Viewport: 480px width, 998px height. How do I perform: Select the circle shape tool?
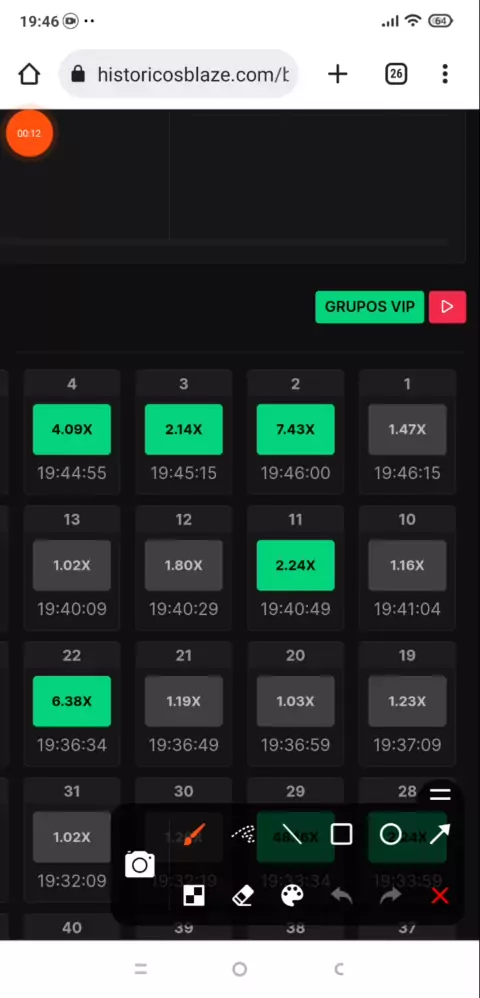pyautogui.click(x=390, y=834)
